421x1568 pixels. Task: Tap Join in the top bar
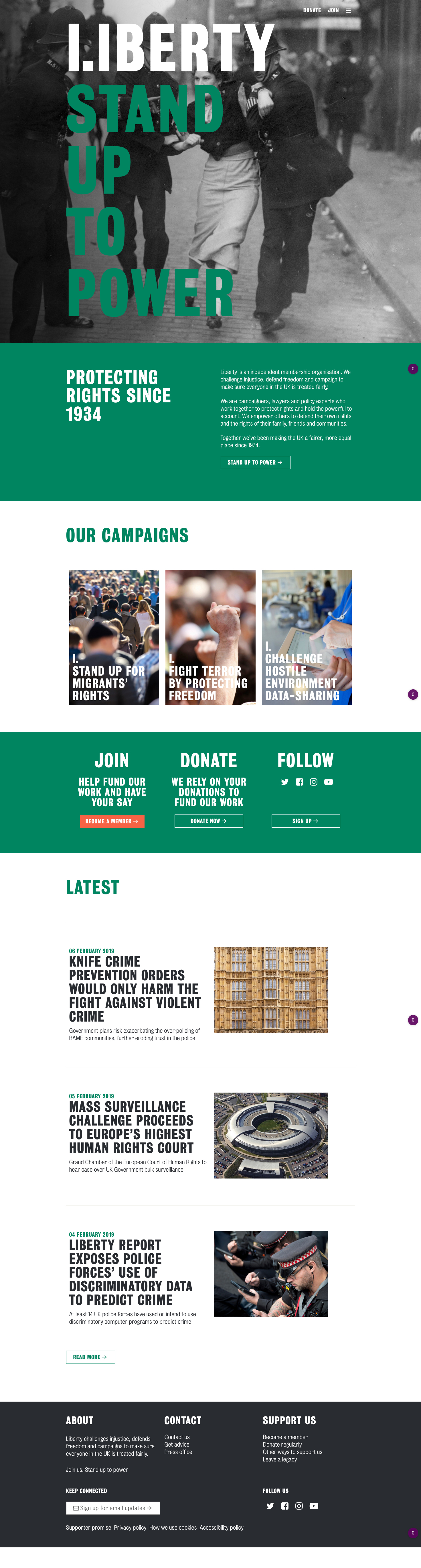333,10
